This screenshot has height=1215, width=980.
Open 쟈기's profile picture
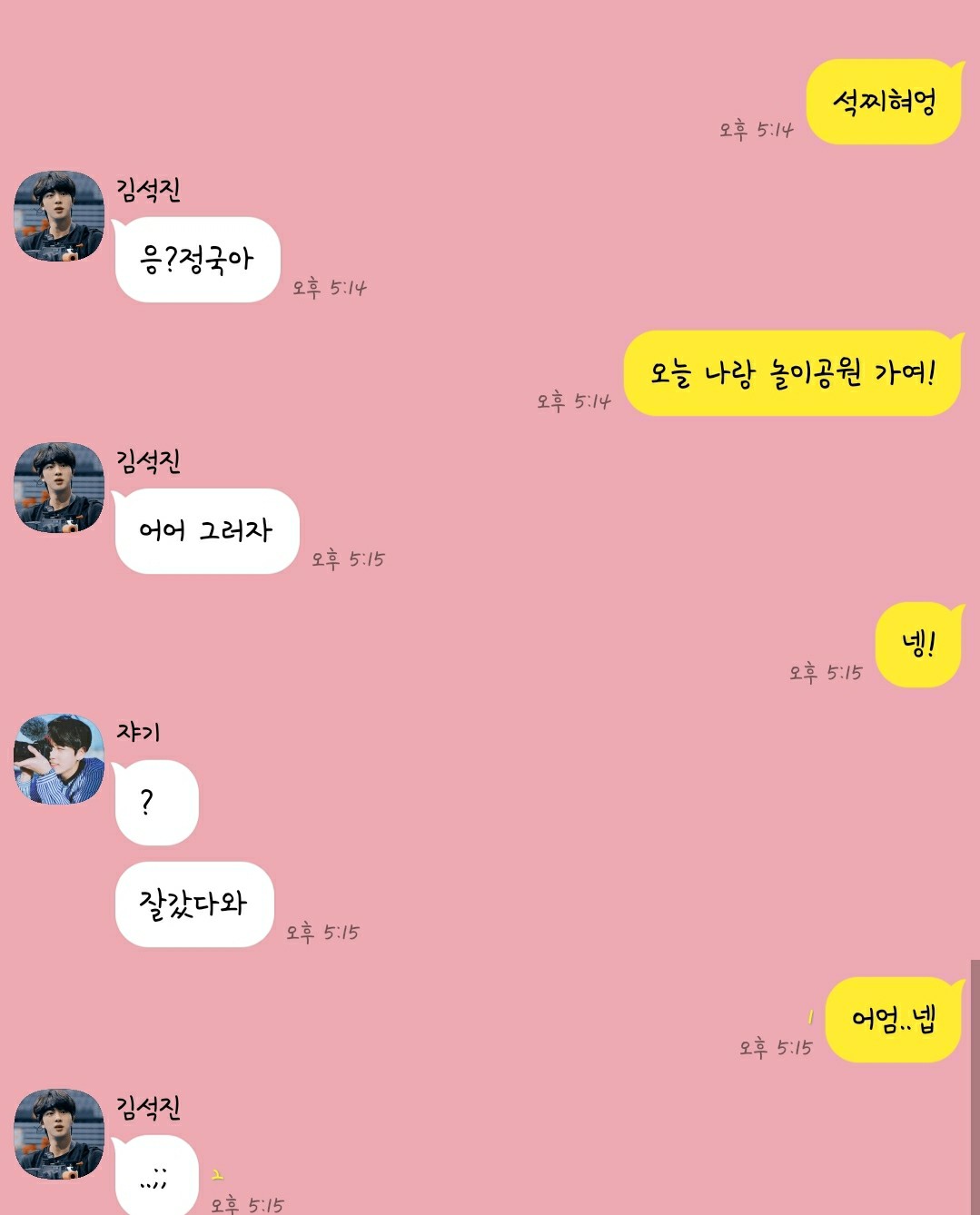pyautogui.click(x=59, y=759)
